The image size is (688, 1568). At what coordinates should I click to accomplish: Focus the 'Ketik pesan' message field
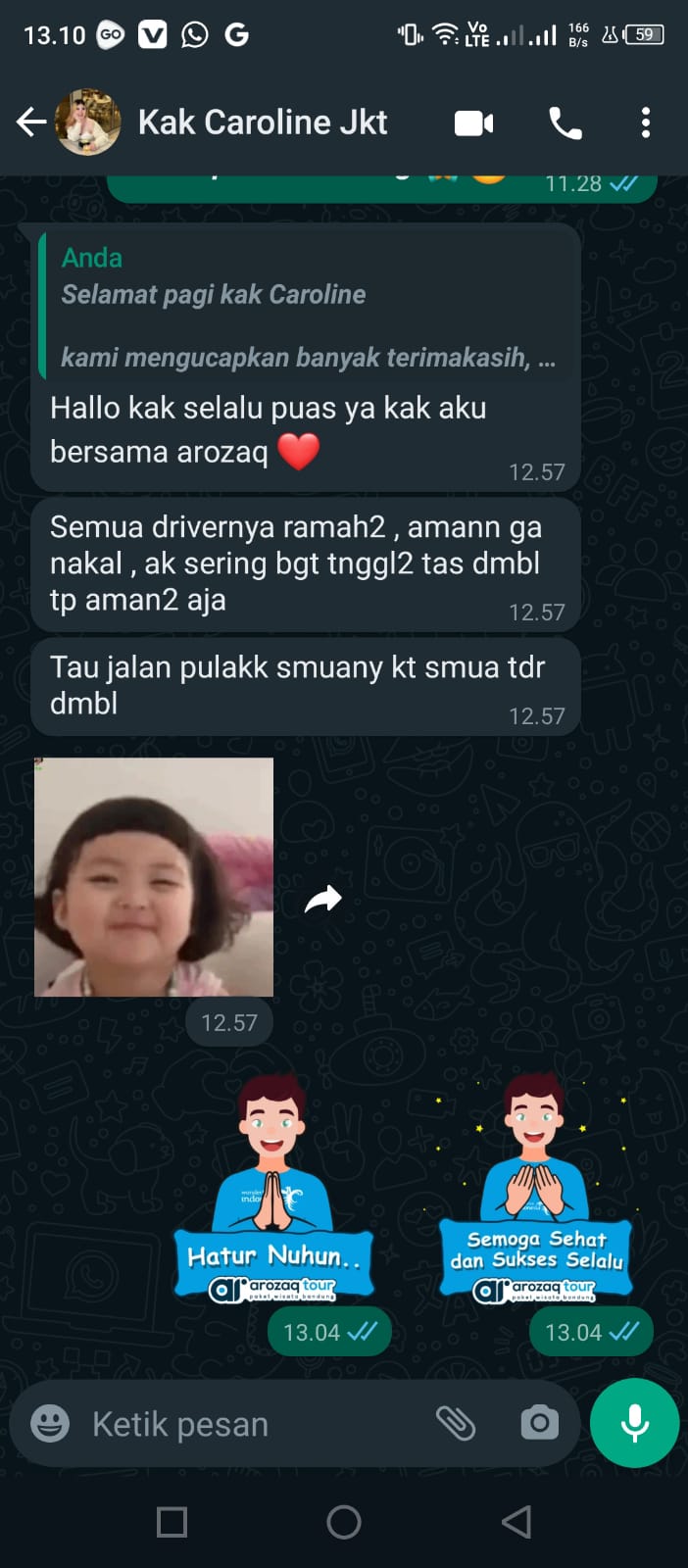click(245, 1424)
